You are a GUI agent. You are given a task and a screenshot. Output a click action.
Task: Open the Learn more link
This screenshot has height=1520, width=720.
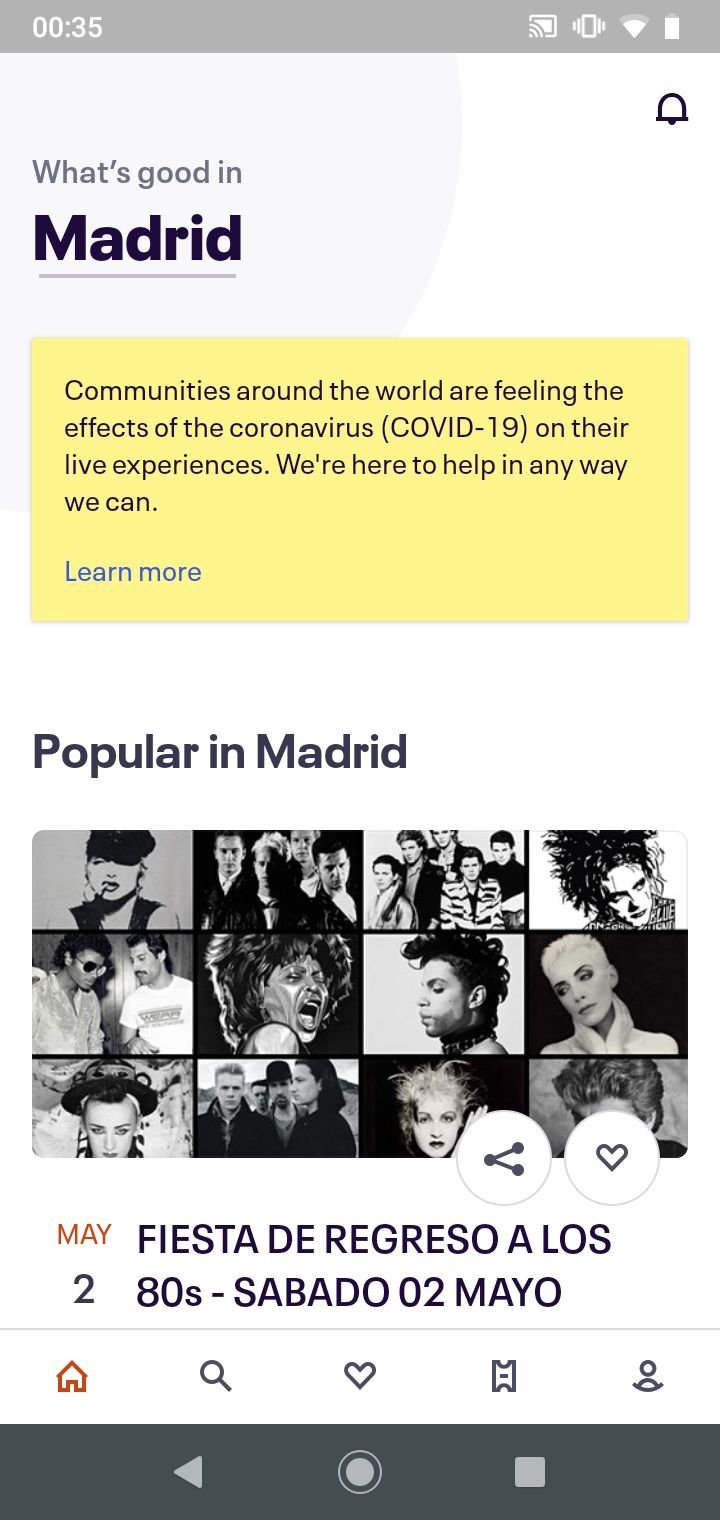coord(133,572)
